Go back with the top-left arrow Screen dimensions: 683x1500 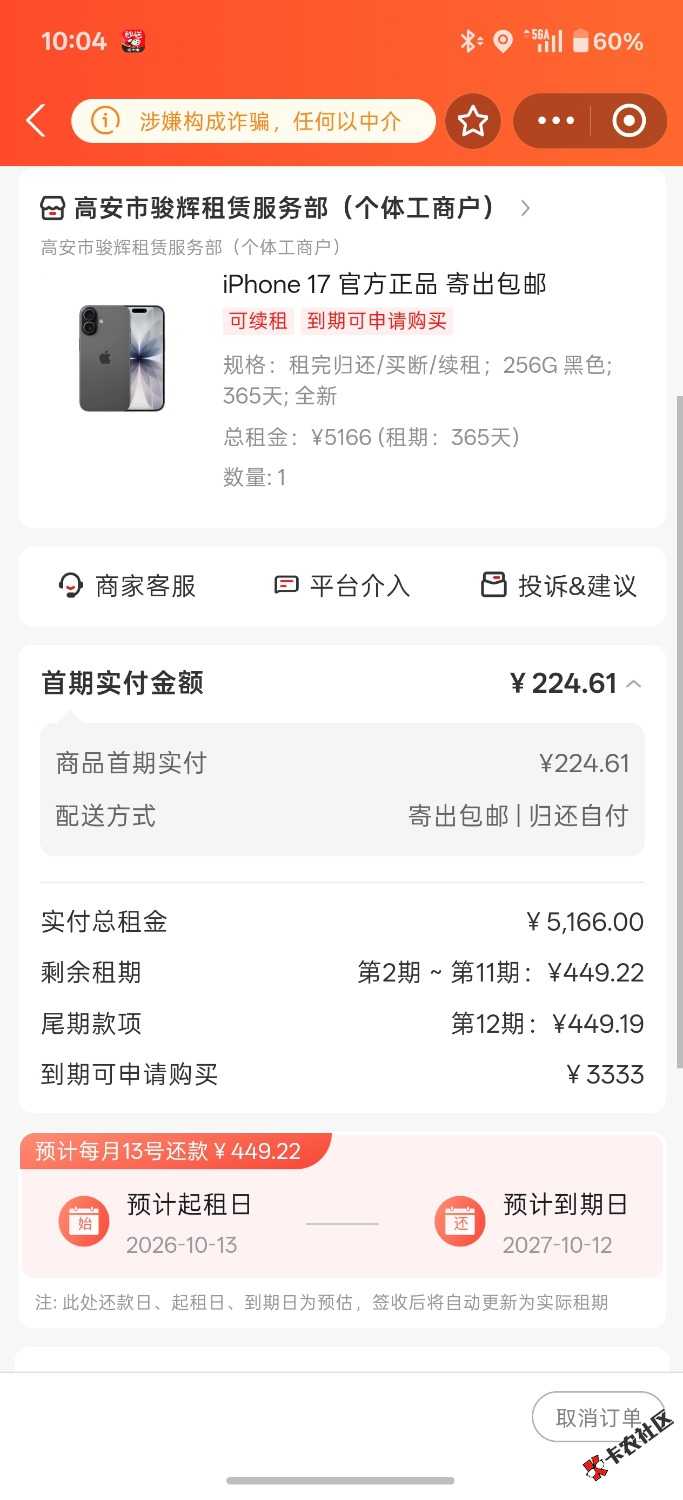[36, 122]
